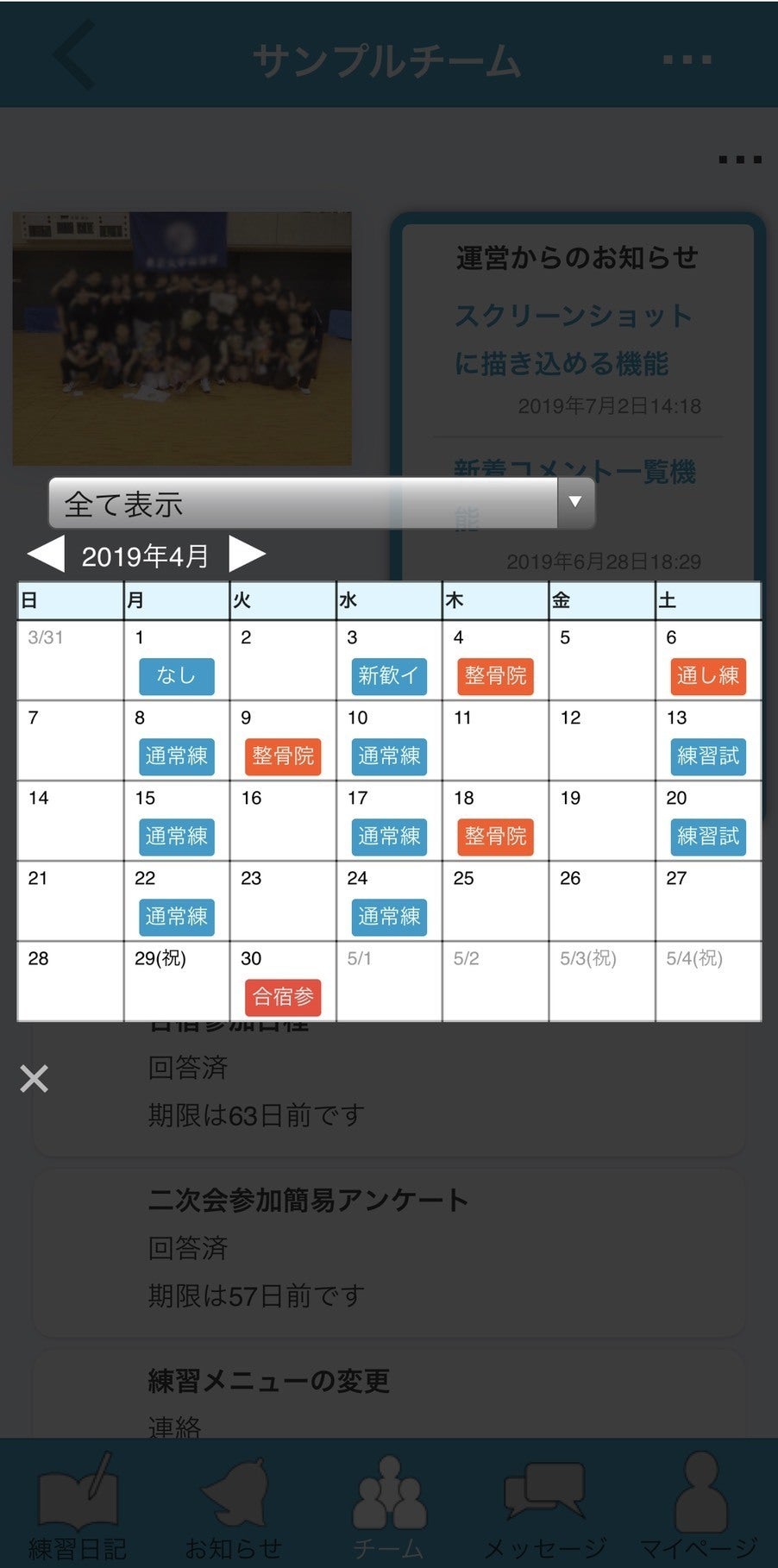
Task: Open the 練習試 event on April 20
Action: pyautogui.click(x=707, y=837)
